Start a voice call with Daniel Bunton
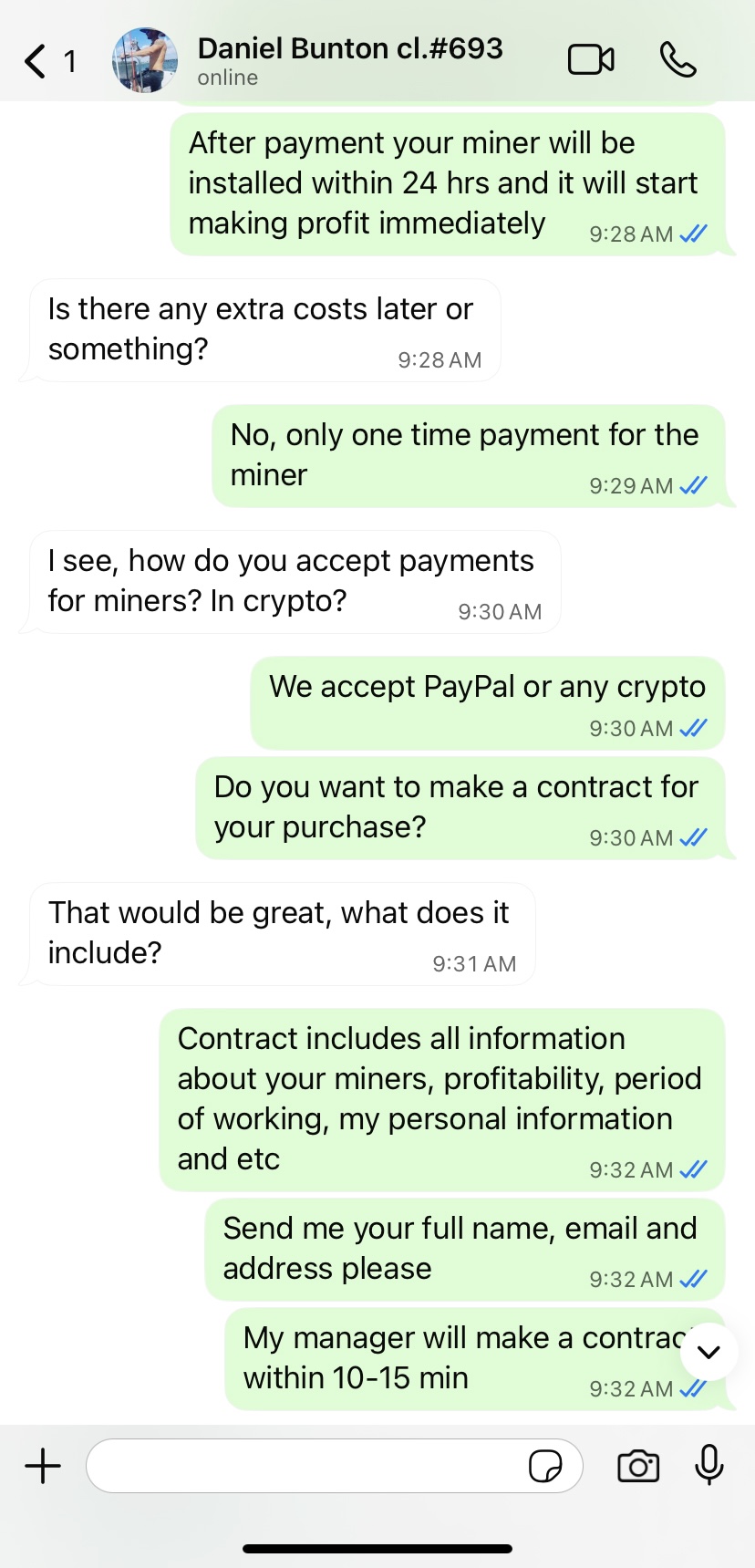The width and height of the screenshot is (755, 1568). (677, 60)
